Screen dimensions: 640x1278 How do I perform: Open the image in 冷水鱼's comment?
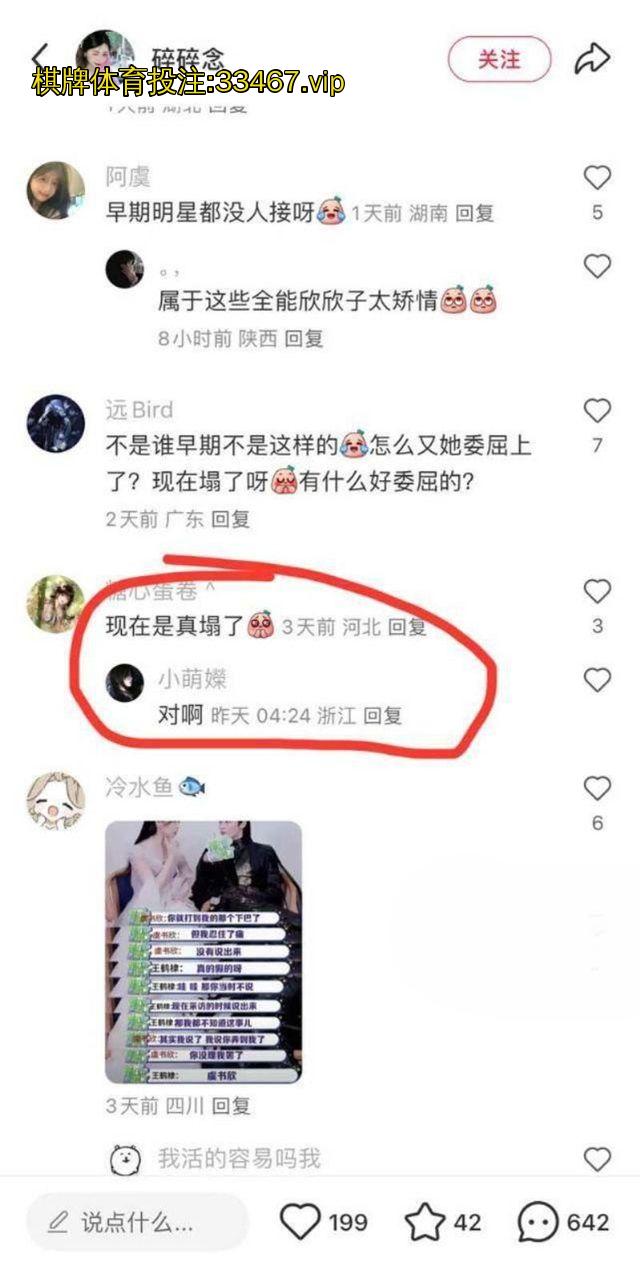coord(203,952)
